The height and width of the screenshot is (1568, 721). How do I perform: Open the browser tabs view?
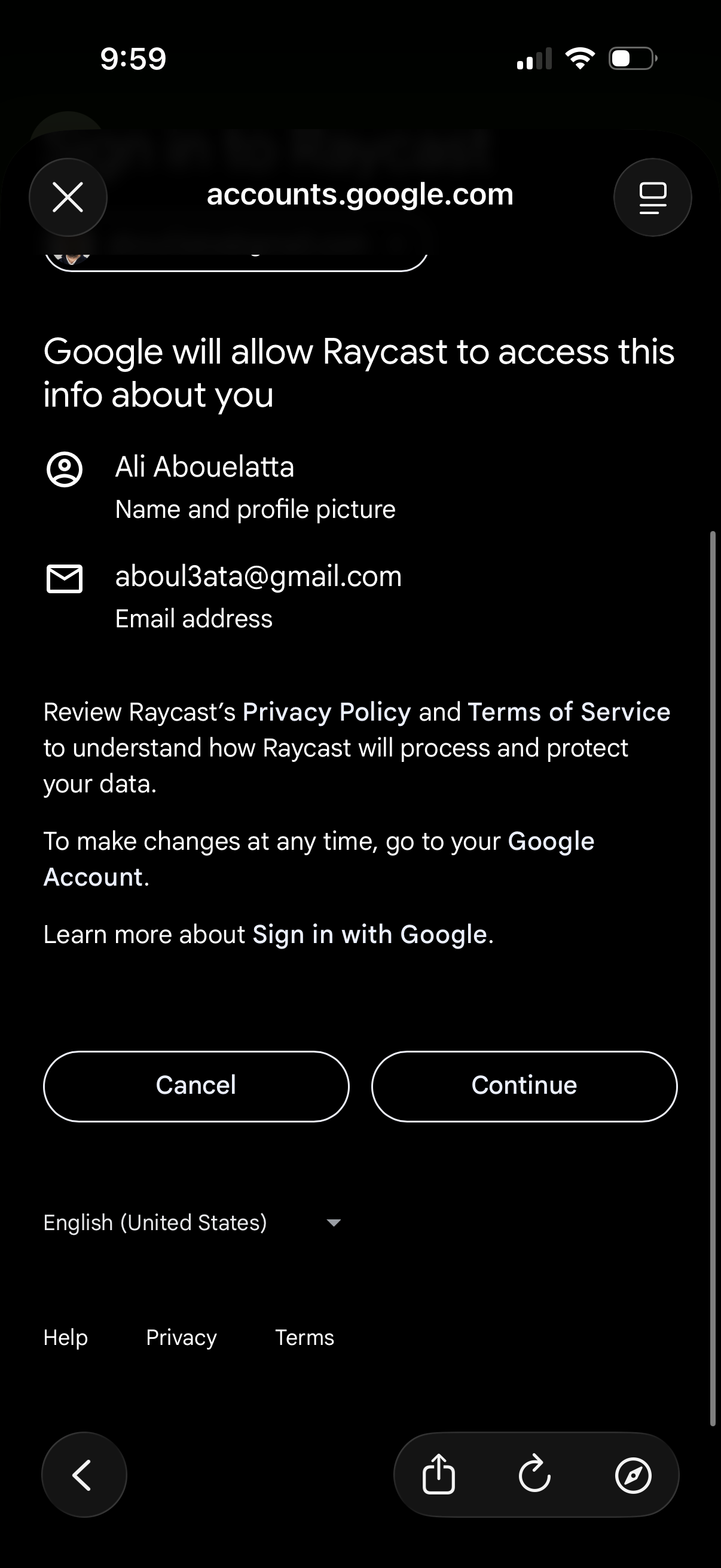[652, 197]
